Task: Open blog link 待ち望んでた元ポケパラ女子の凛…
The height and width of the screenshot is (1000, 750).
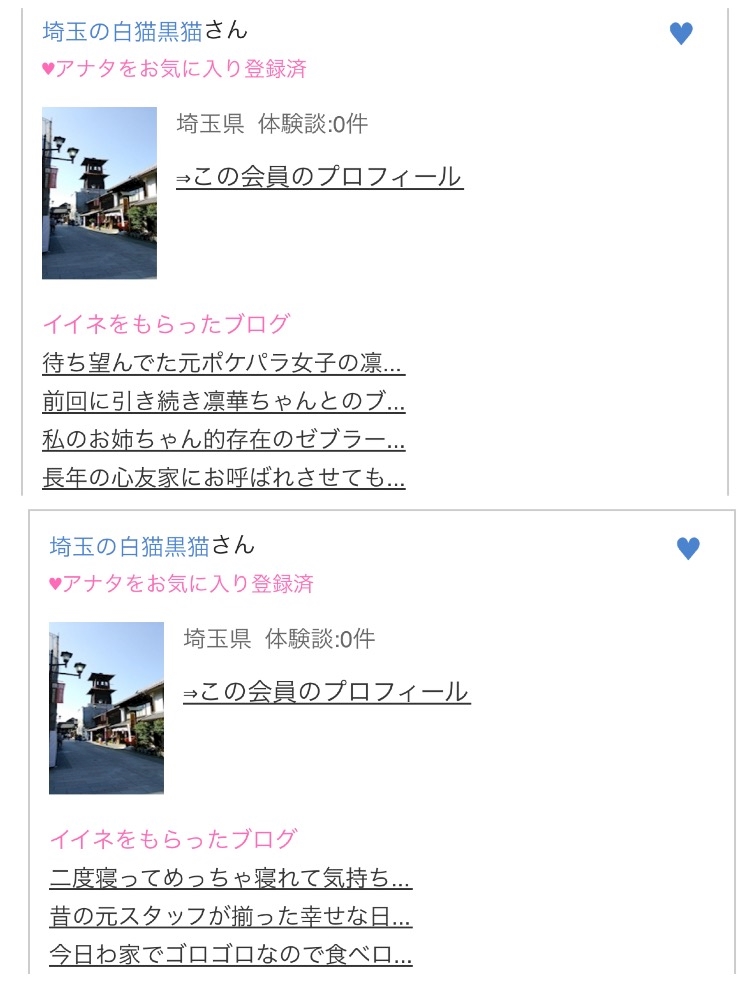Action: click(x=223, y=363)
